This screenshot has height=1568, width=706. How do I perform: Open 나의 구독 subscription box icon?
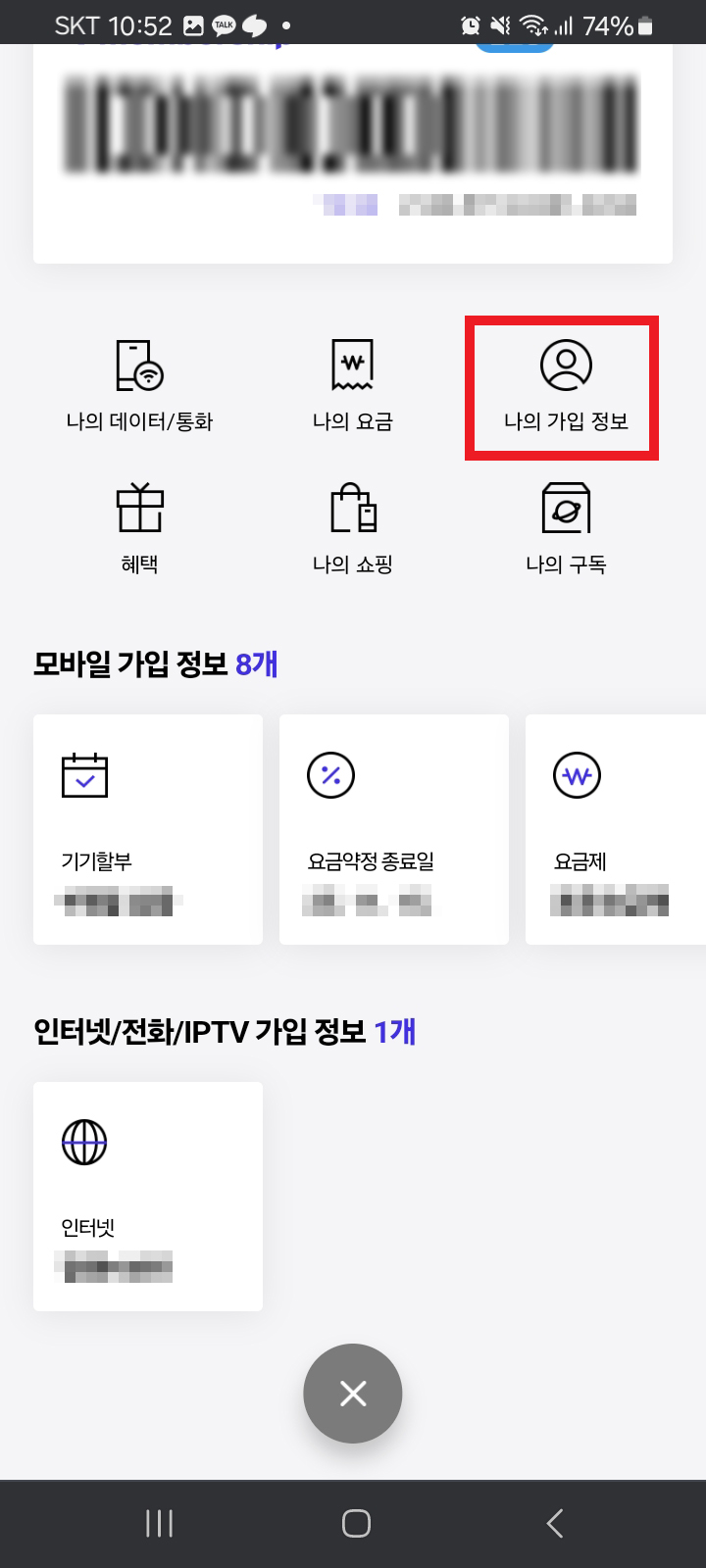565,524
